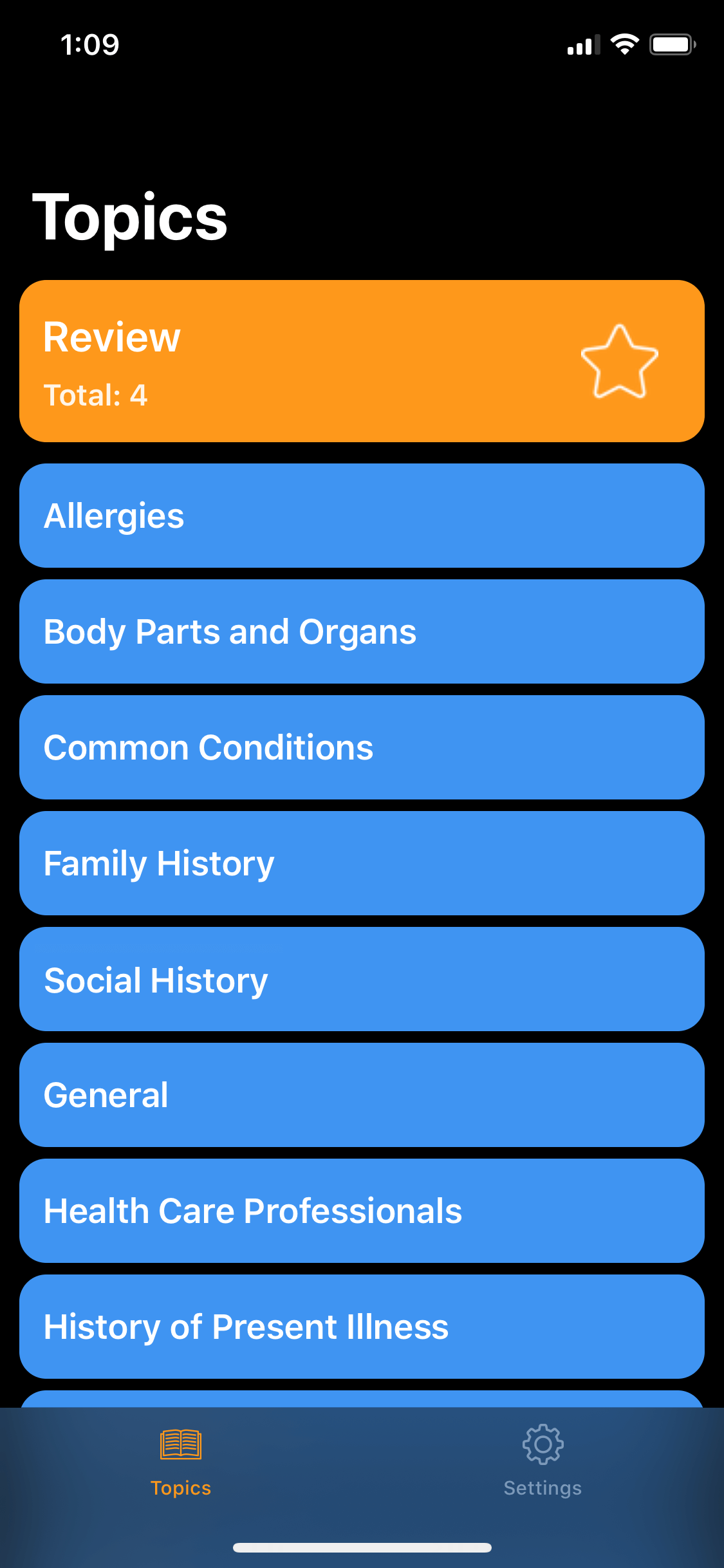
Task: Go to Family History
Action: pos(362,863)
